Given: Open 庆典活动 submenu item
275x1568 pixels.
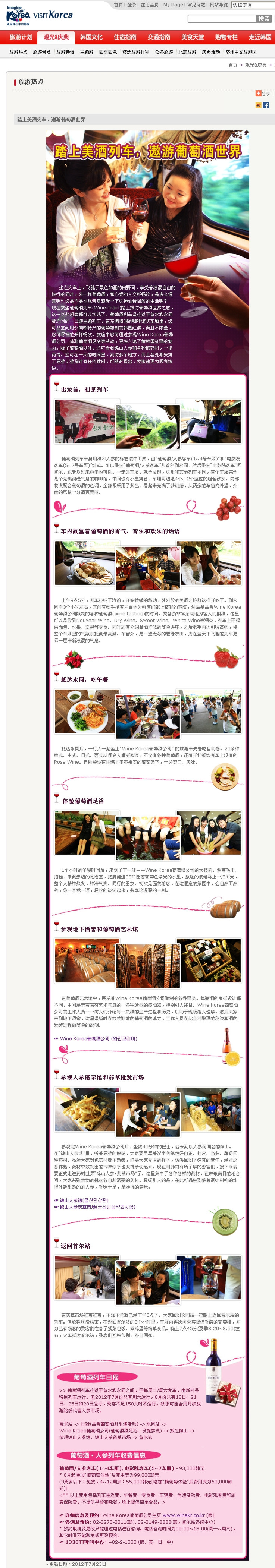Looking at the screenshot, I should (x=211, y=52).
